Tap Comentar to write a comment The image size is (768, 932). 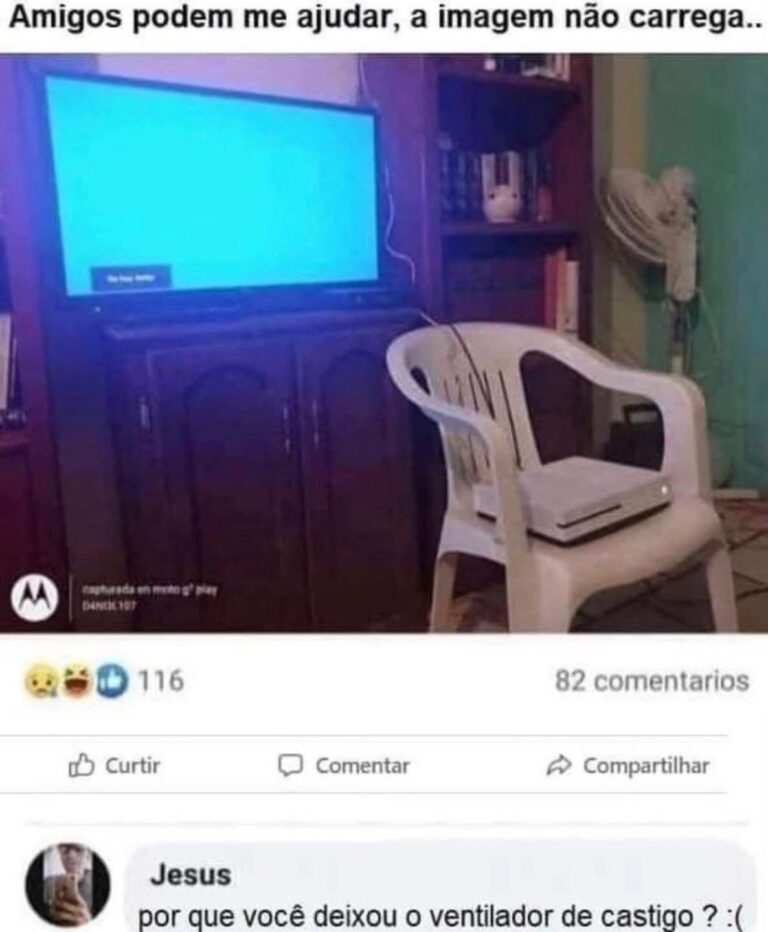[344, 766]
